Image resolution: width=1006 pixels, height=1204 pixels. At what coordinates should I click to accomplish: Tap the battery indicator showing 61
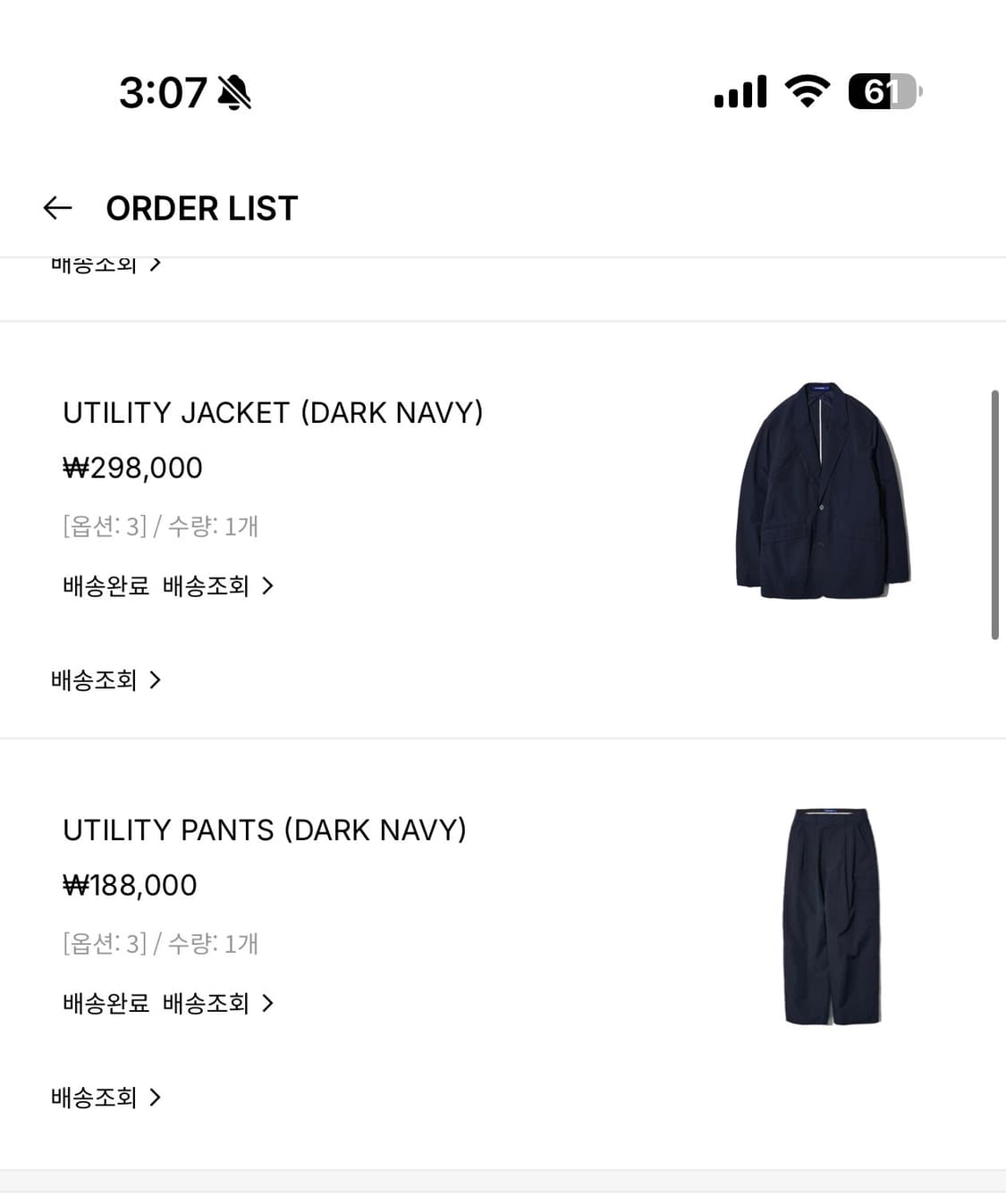pyautogui.click(x=884, y=90)
